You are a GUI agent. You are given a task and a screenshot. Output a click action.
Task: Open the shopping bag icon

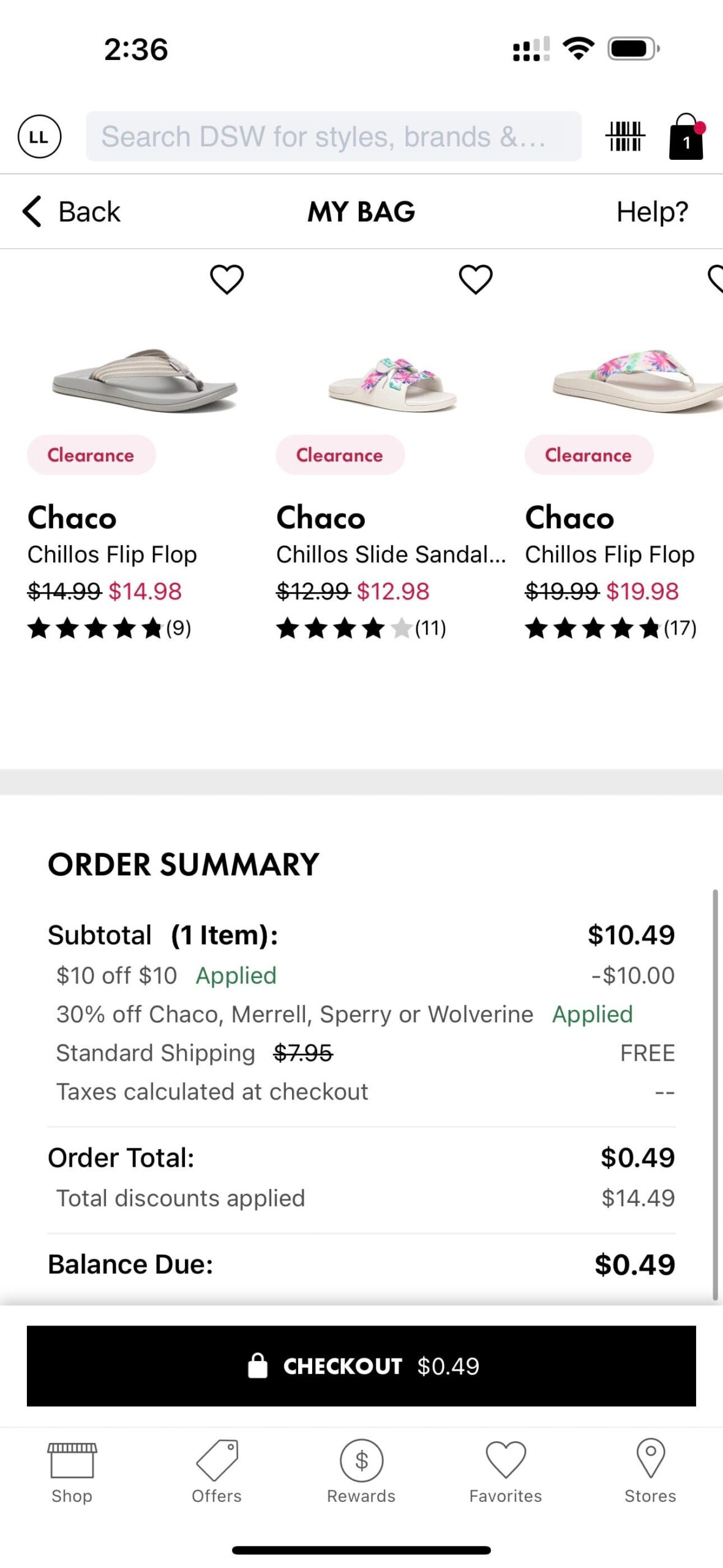[686, 137]
